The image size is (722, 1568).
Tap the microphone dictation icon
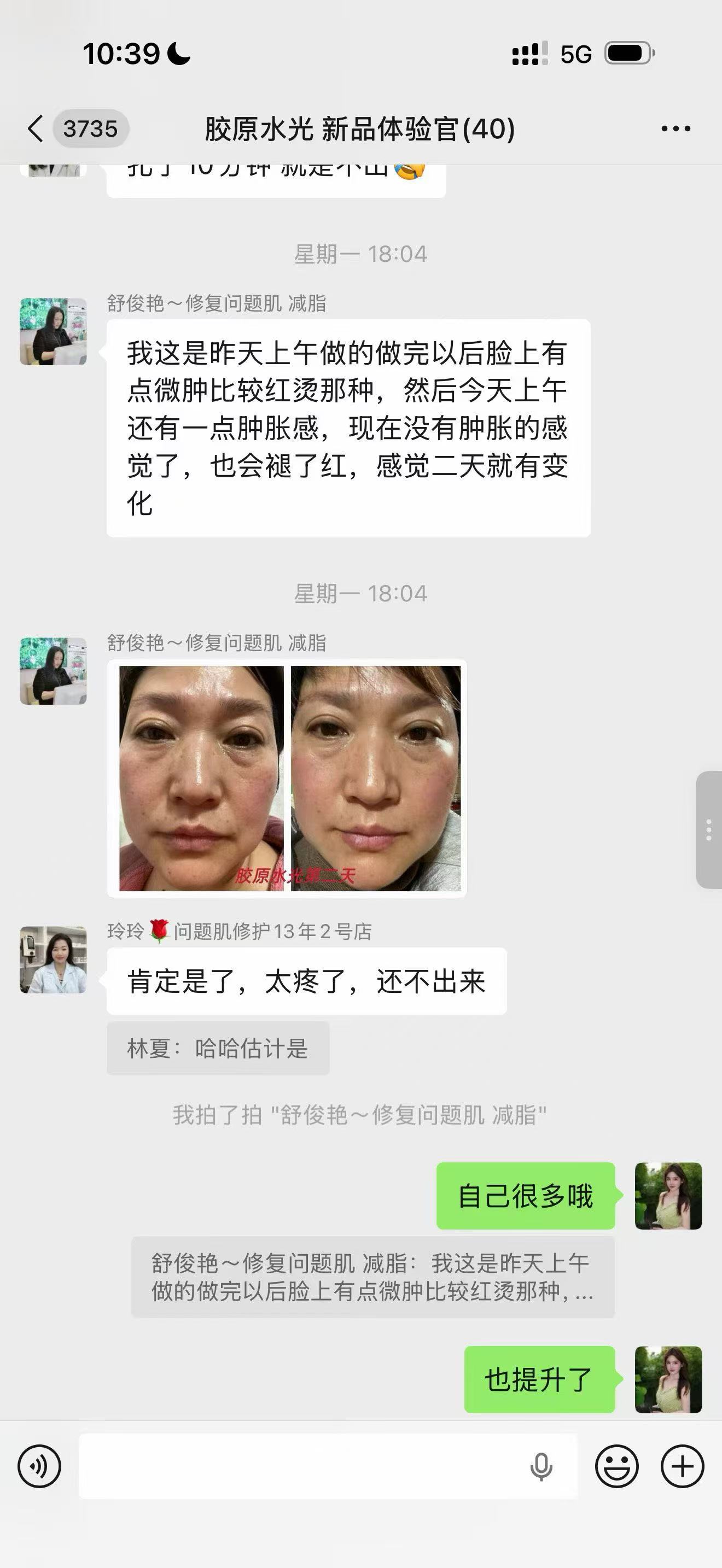point(541,1467)
